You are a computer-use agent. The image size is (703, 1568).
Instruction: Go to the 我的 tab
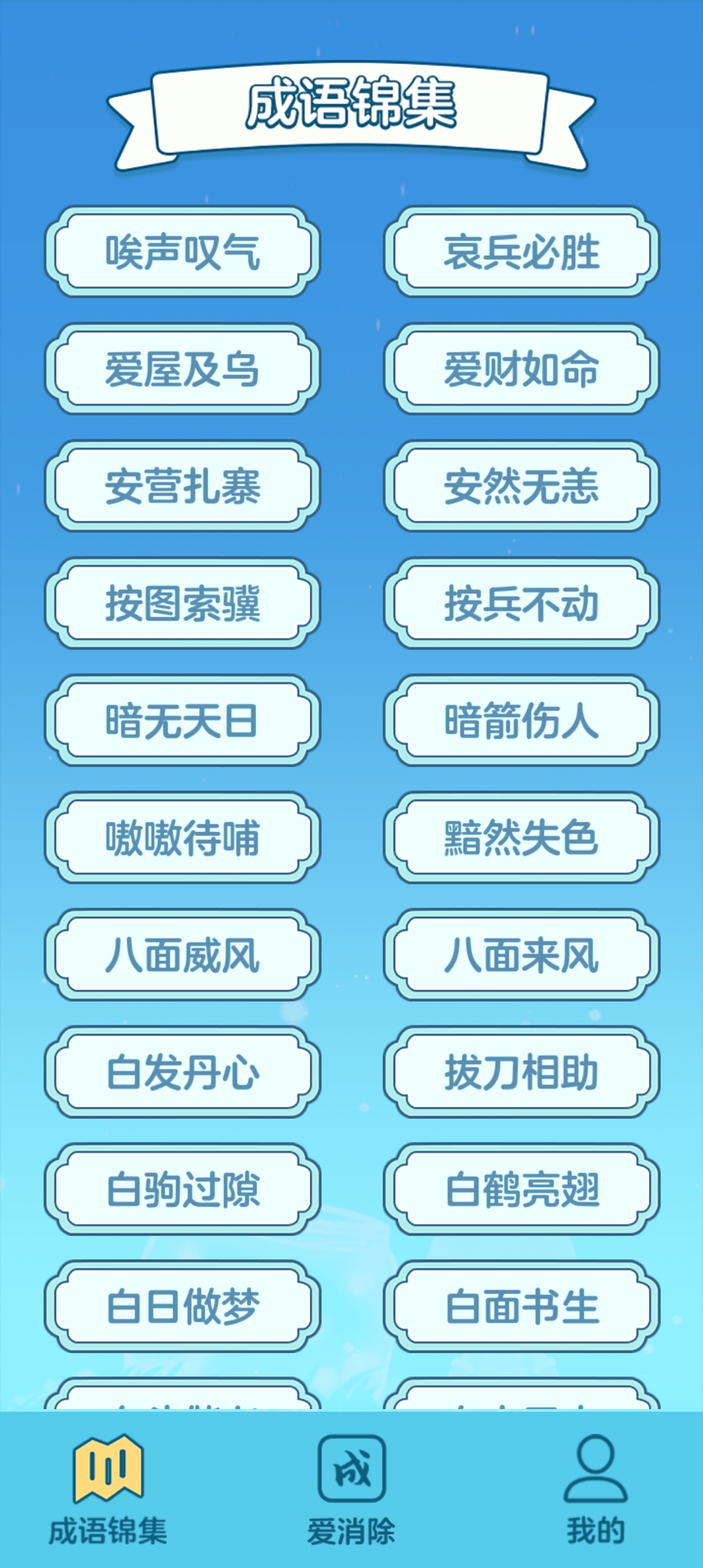pos(595,1490)
